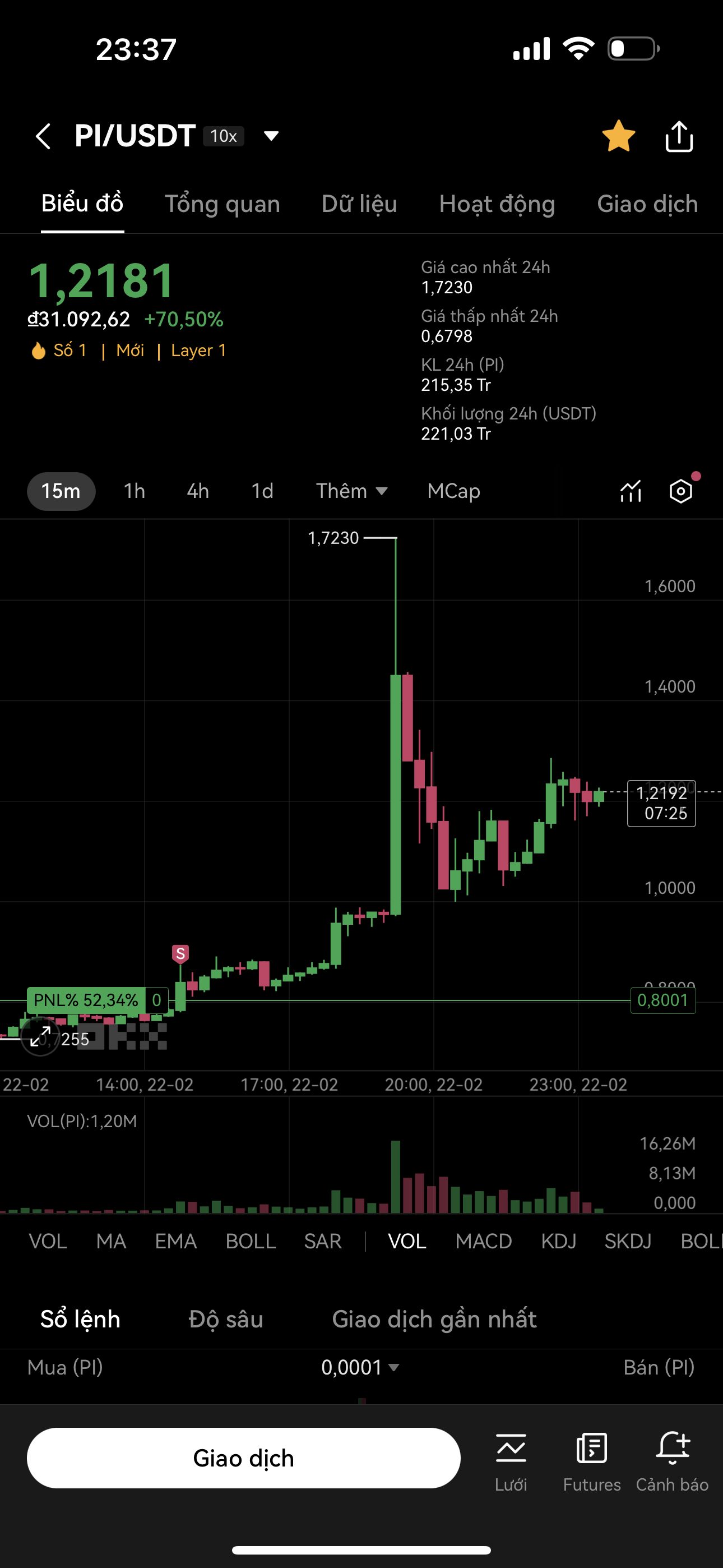Show the MCap chart view
Viewport: 723px width, 1568px height.
tap(453, 491)
